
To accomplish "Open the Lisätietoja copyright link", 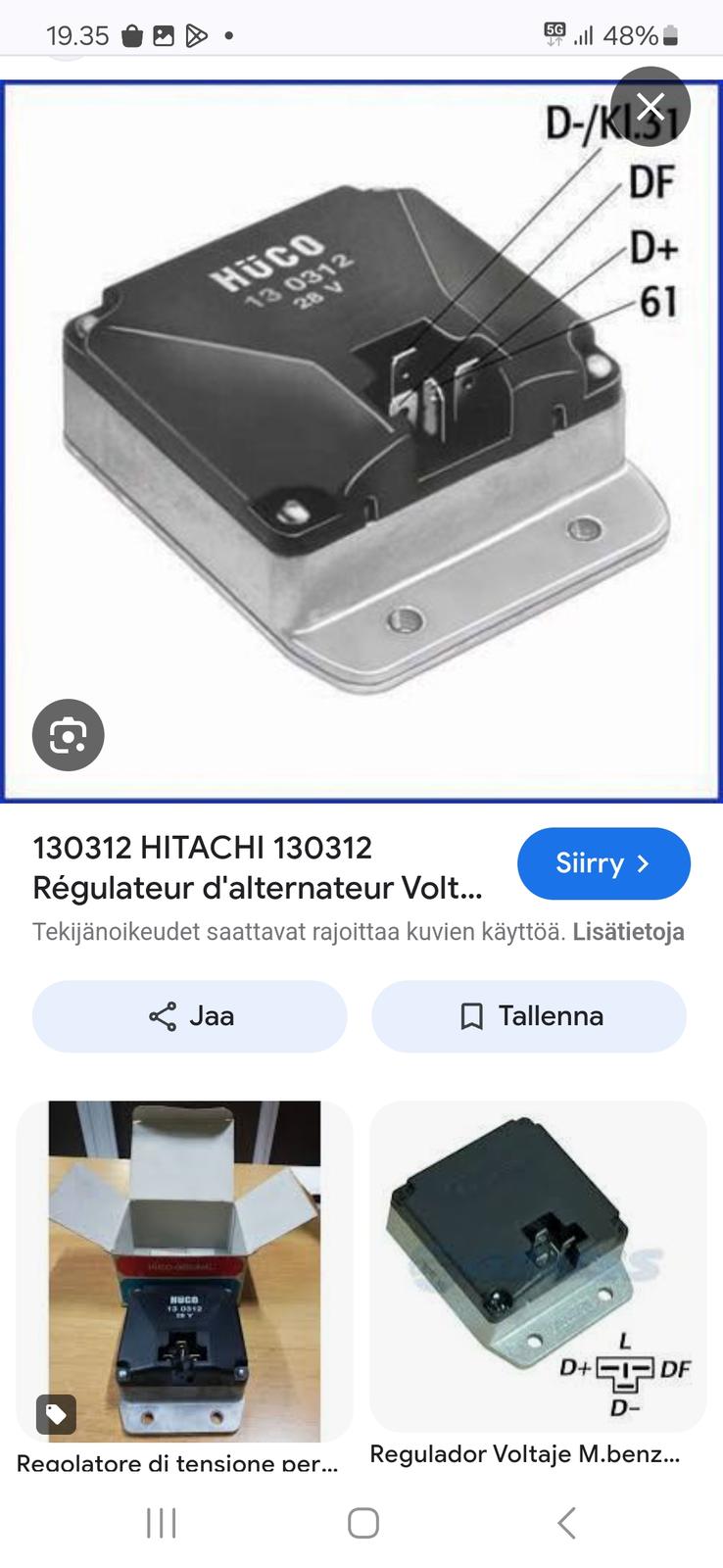I will point(628,932).
